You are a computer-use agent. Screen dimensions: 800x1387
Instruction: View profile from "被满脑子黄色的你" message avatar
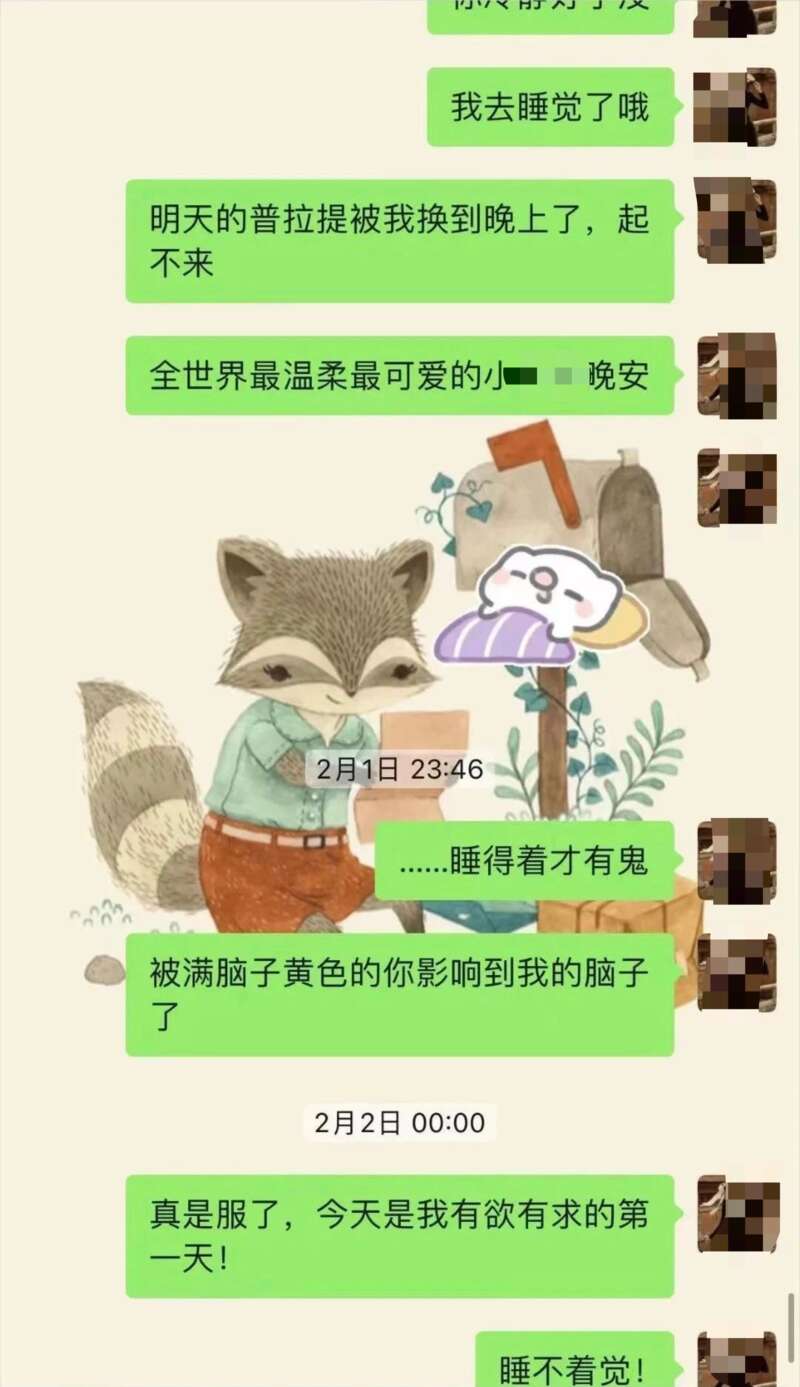click(x=736, y=972)
